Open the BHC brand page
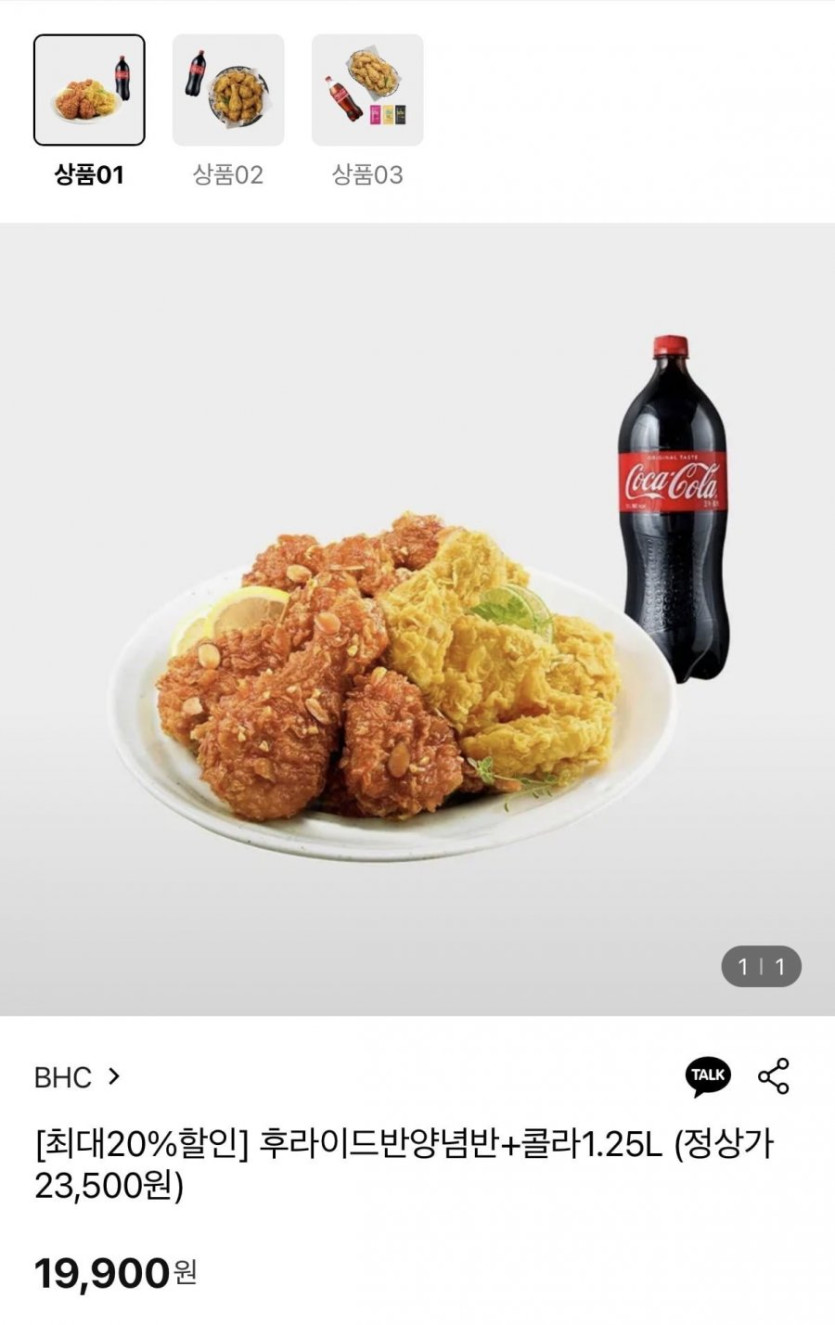Screen dimensions: 835x1325 coord(77,1077)
